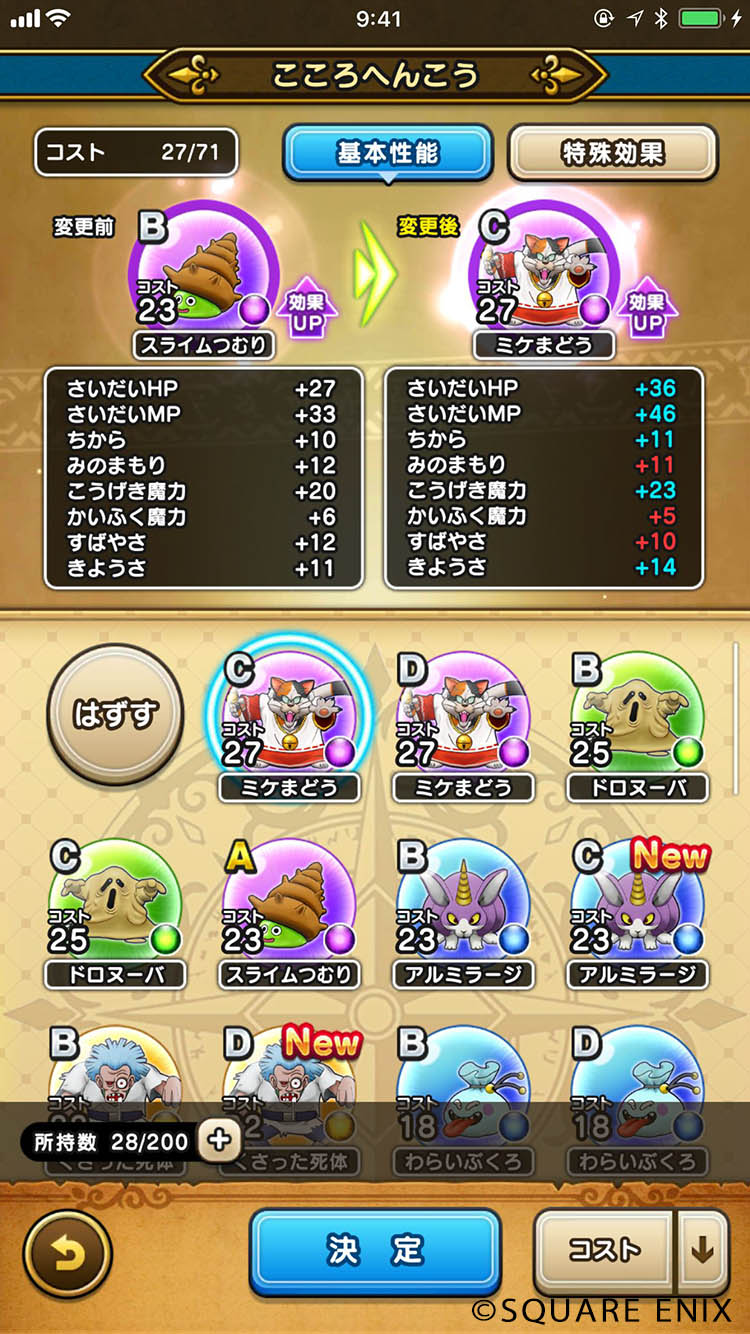Screen dimensions: 750x1334
Task: Tap the はずす remove button
Action: click(115, 714)
